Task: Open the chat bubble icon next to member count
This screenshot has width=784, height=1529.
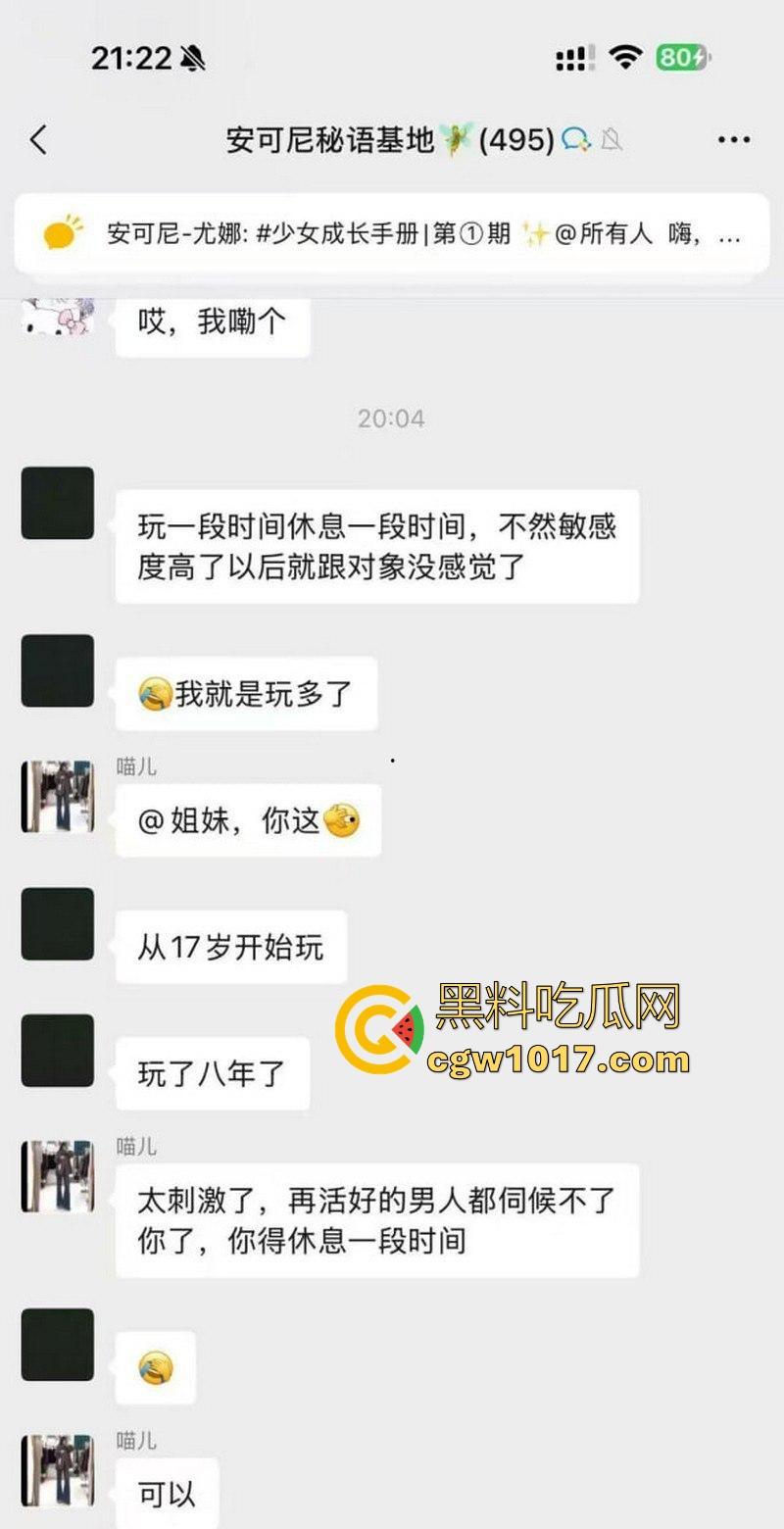Action: (x=571, y=139)
